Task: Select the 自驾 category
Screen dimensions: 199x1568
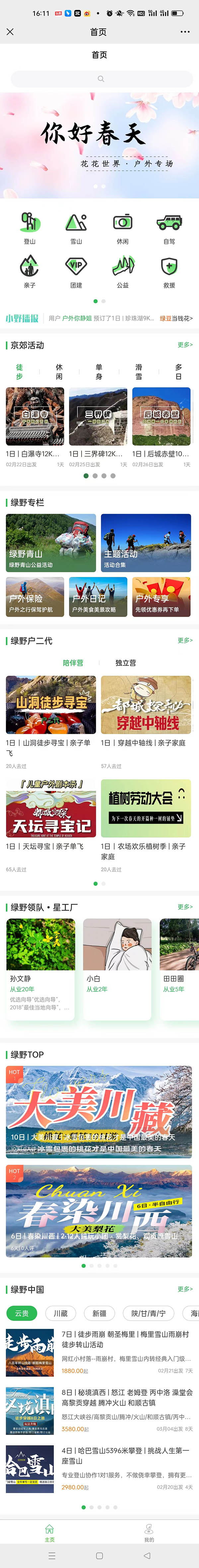Action: click(x=169, y=226)
